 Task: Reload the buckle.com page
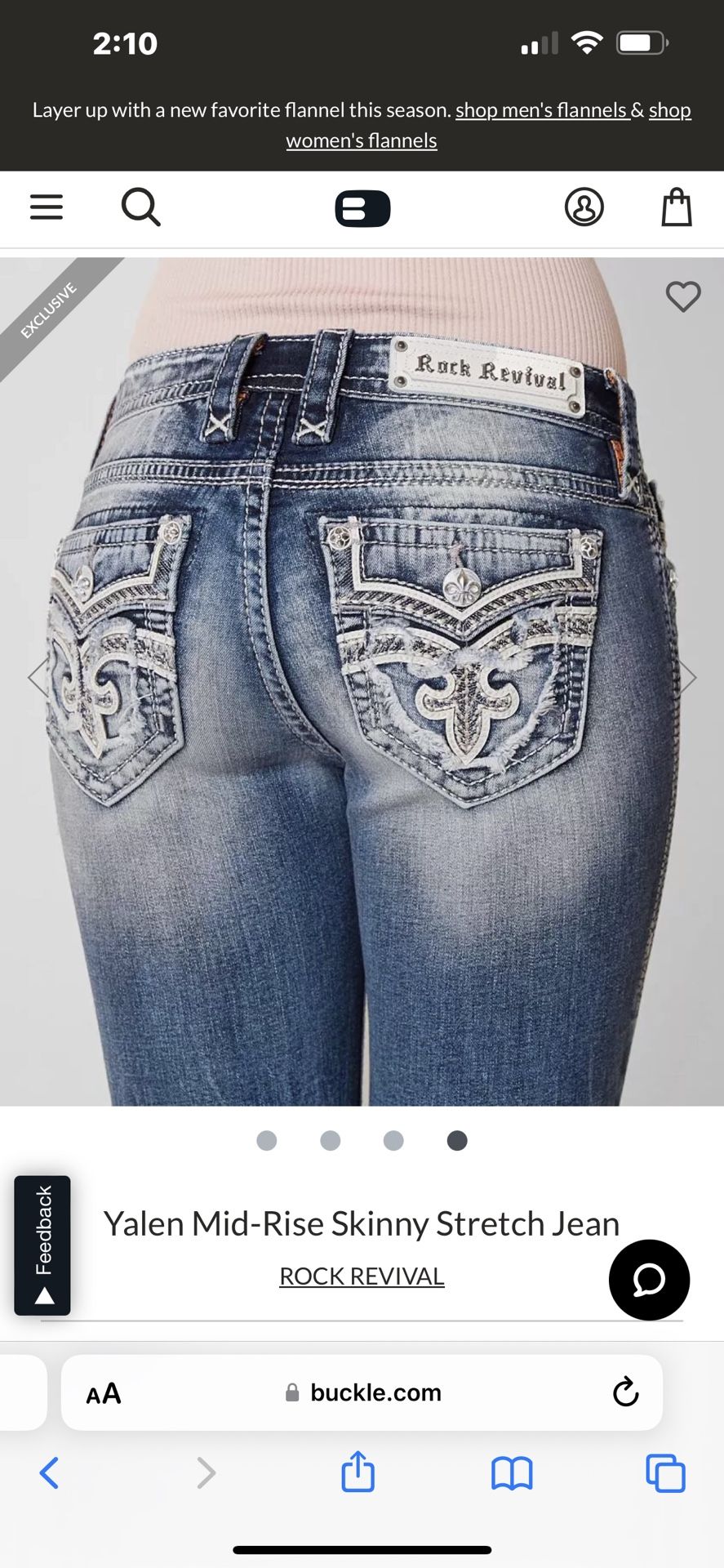click(625, 1392)
